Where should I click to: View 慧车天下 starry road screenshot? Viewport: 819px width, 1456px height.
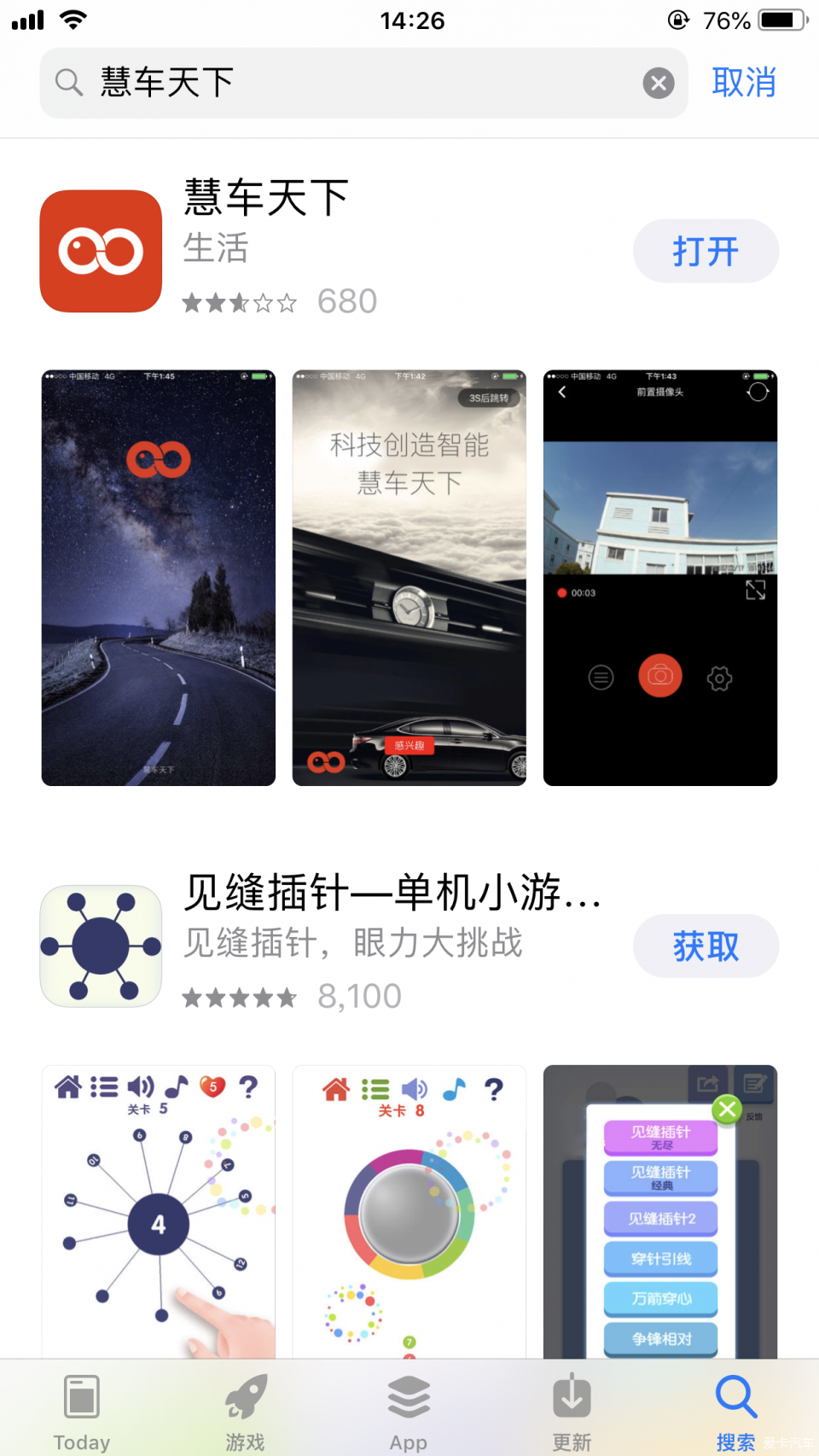(159, 578)
